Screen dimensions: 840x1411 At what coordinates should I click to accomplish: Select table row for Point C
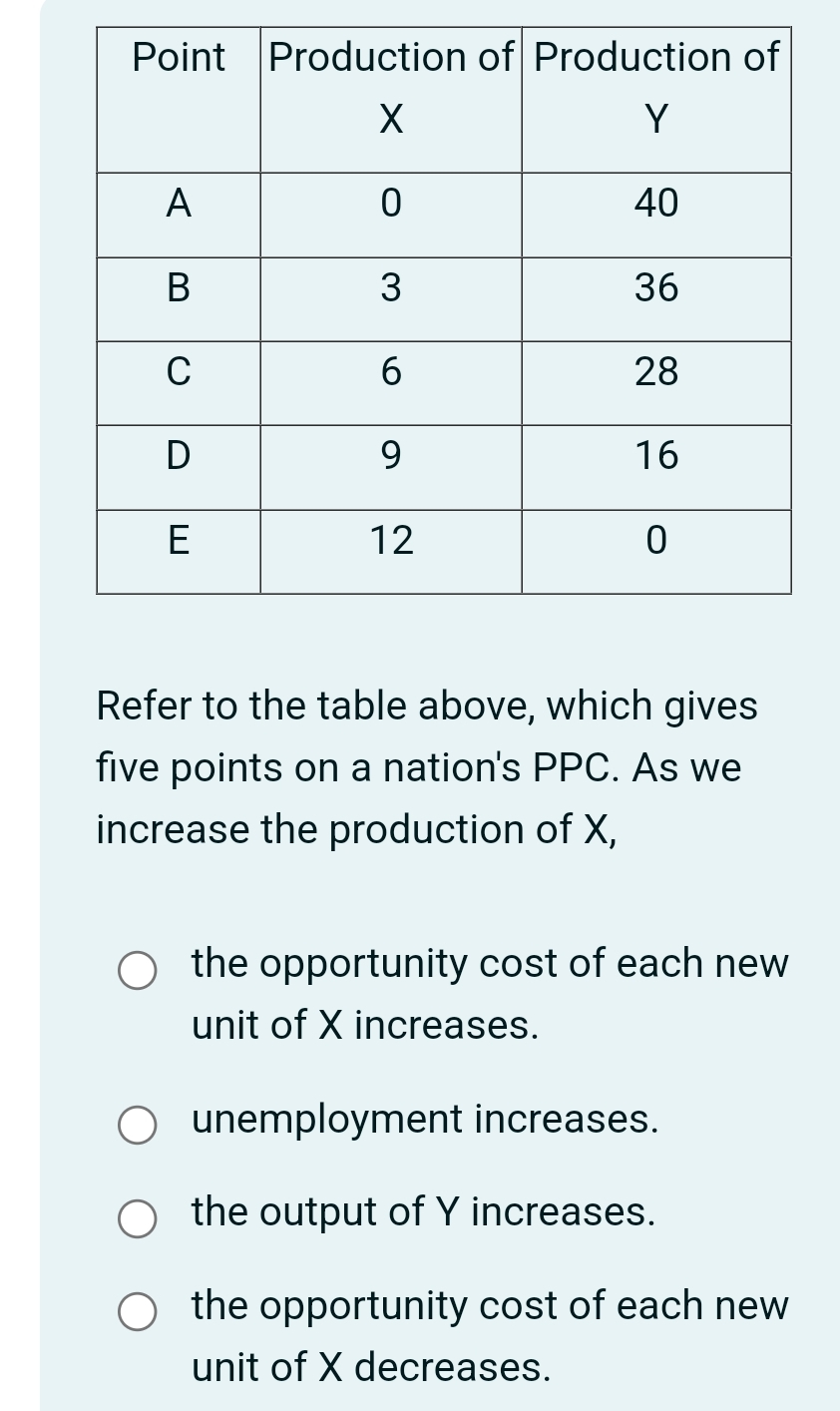coord(177,371)
